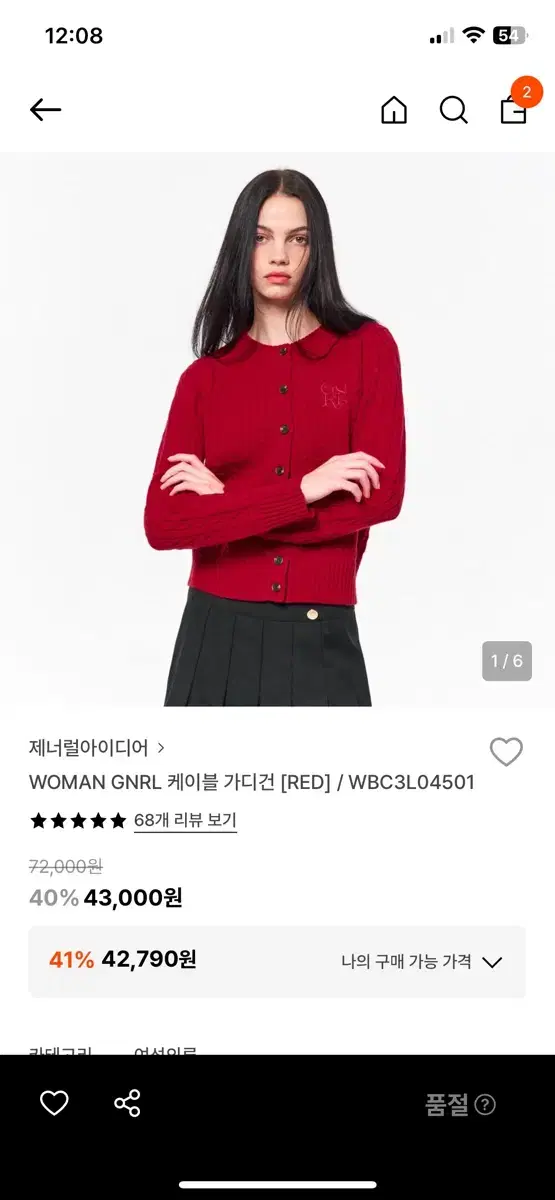Open the home icon in top bar
The height and width of the screenshot is (1200, 555).
394,110
